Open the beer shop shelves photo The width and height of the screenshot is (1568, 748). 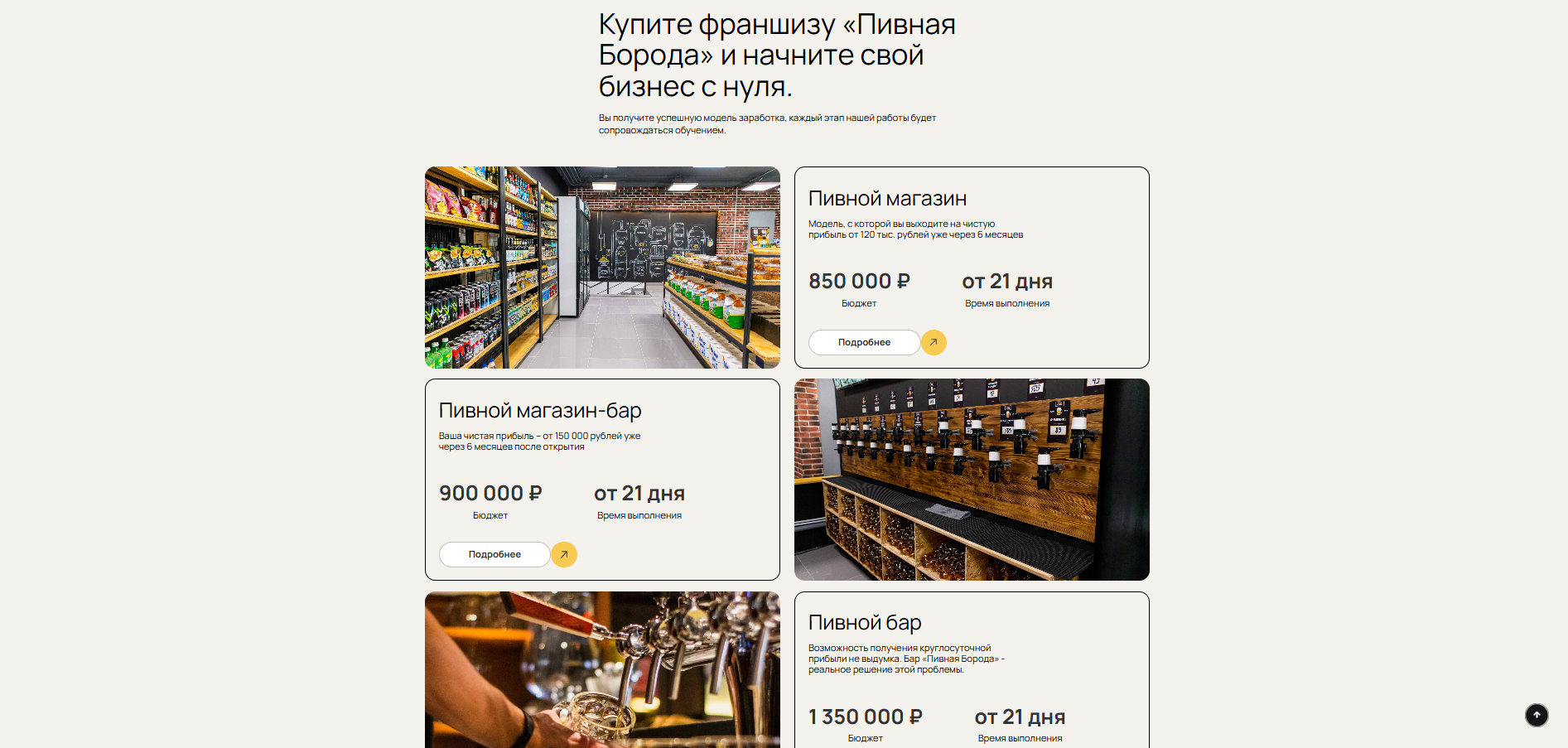(x=602, y=268)
